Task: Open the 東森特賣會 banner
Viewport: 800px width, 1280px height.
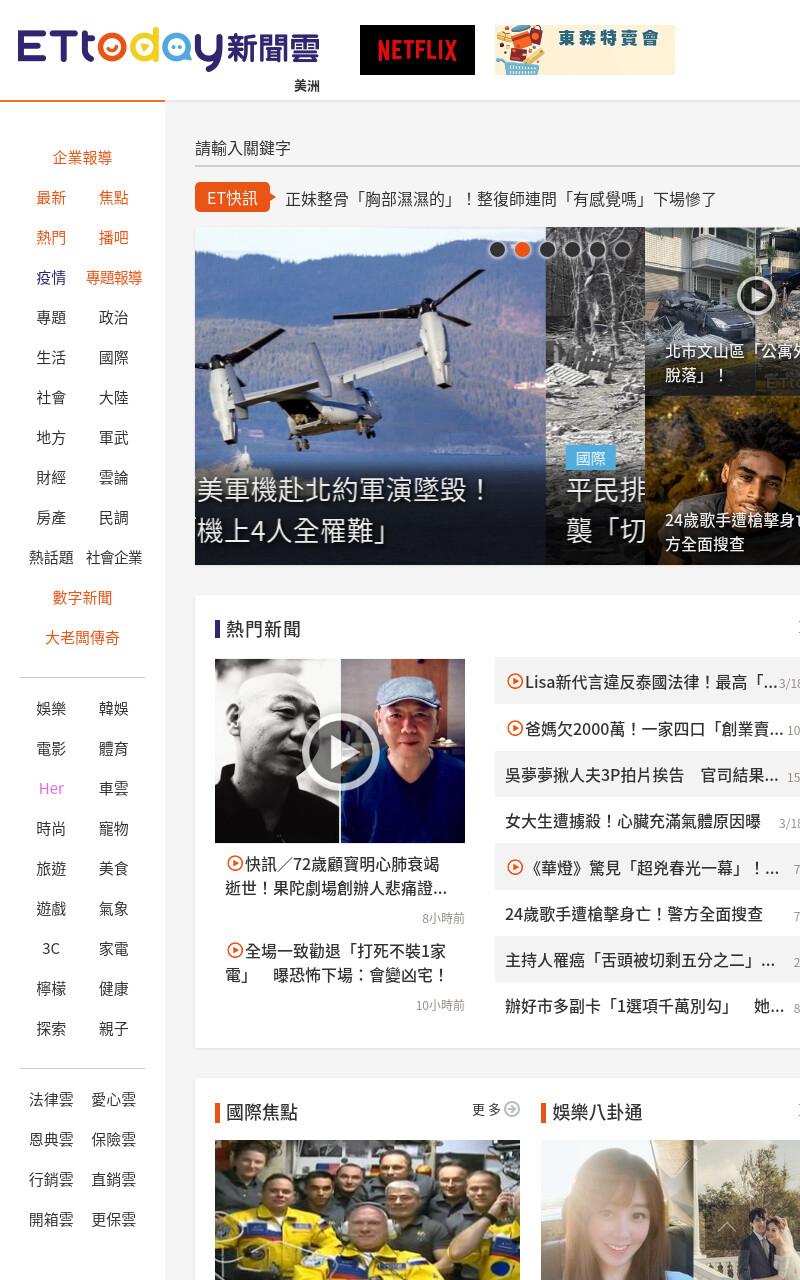Action: (585, 50)
